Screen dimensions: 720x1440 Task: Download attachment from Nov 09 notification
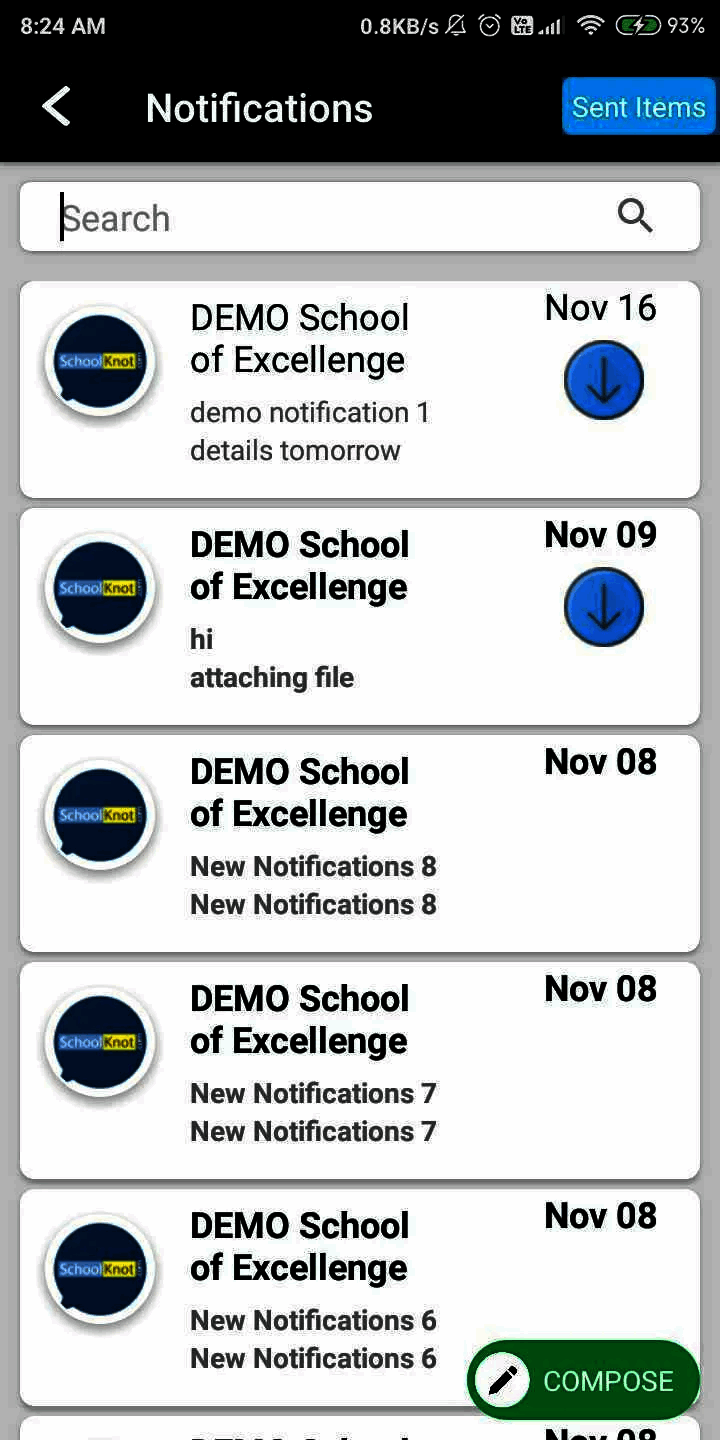[603, 607]
